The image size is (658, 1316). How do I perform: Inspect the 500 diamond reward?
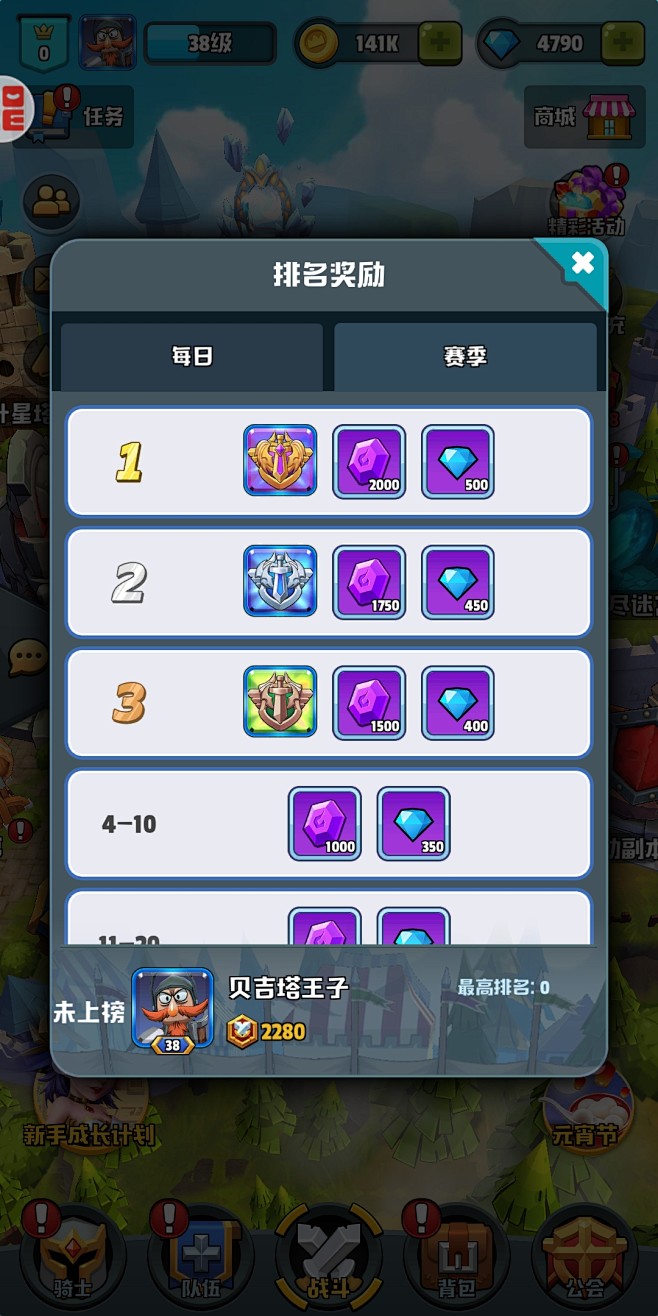(458, 461)
